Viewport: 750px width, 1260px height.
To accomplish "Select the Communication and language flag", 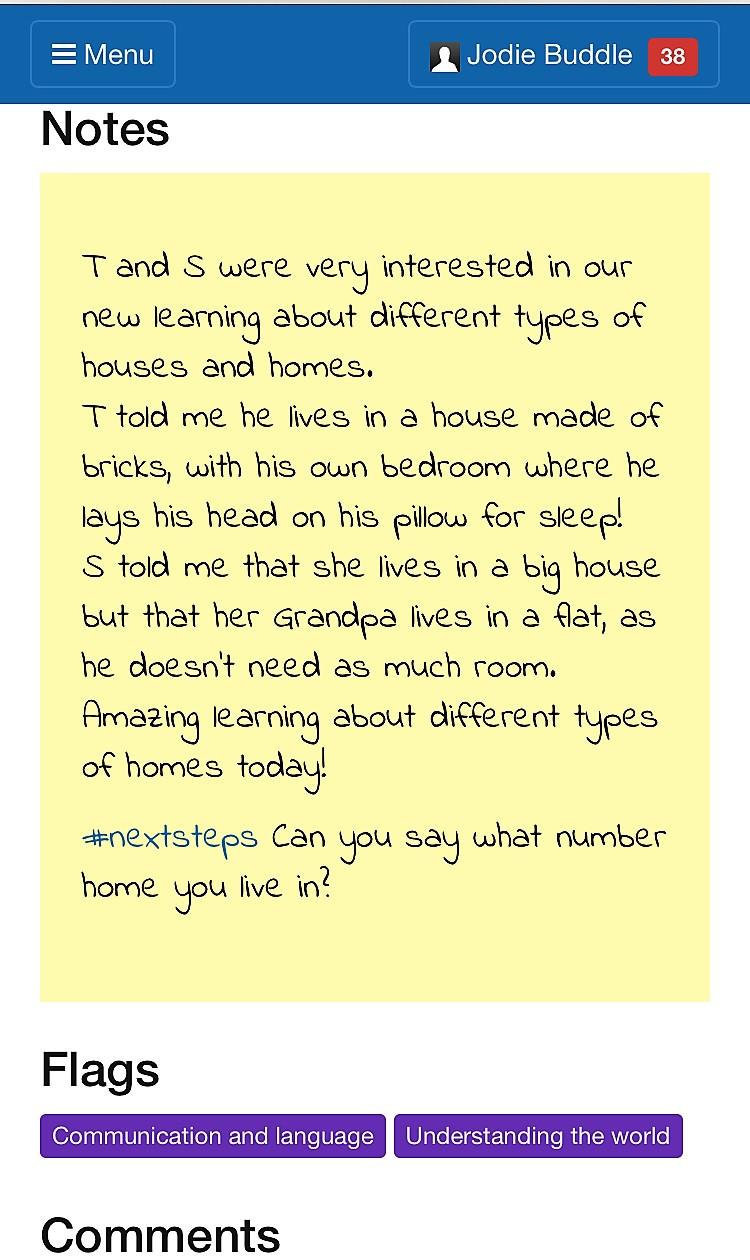I will coord(213,1136).
